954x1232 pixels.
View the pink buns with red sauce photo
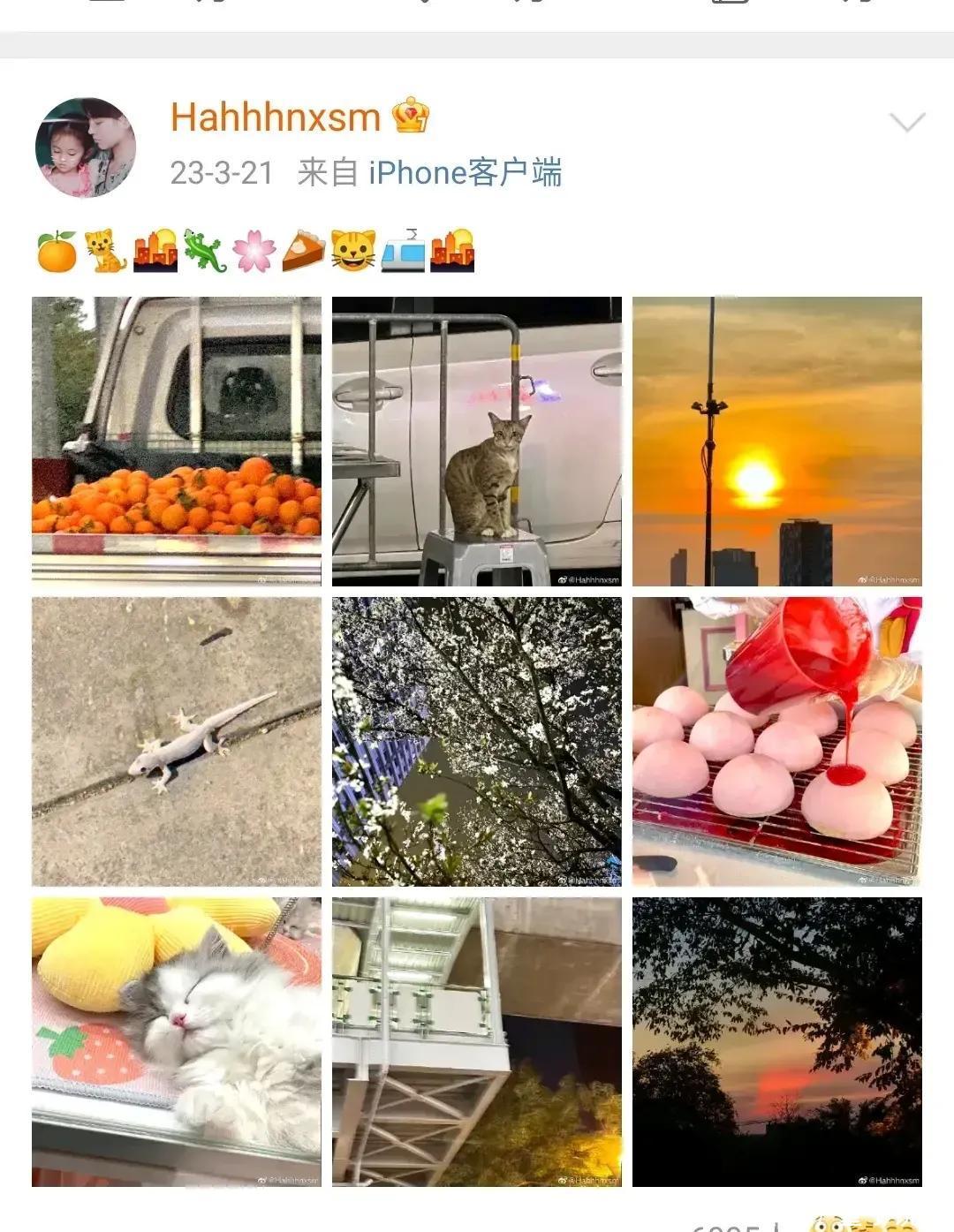[776, 741]
